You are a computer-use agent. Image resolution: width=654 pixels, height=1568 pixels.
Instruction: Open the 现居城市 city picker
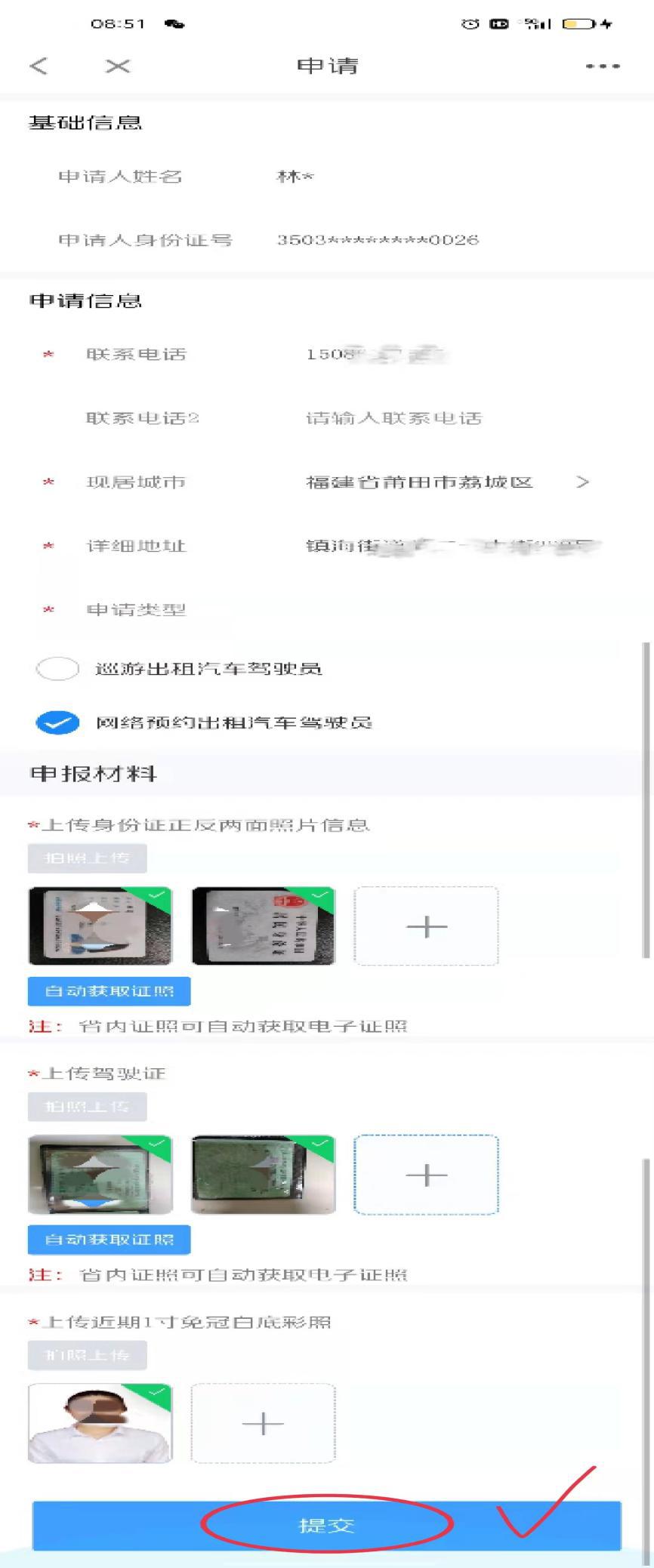[x=446, y=482]
